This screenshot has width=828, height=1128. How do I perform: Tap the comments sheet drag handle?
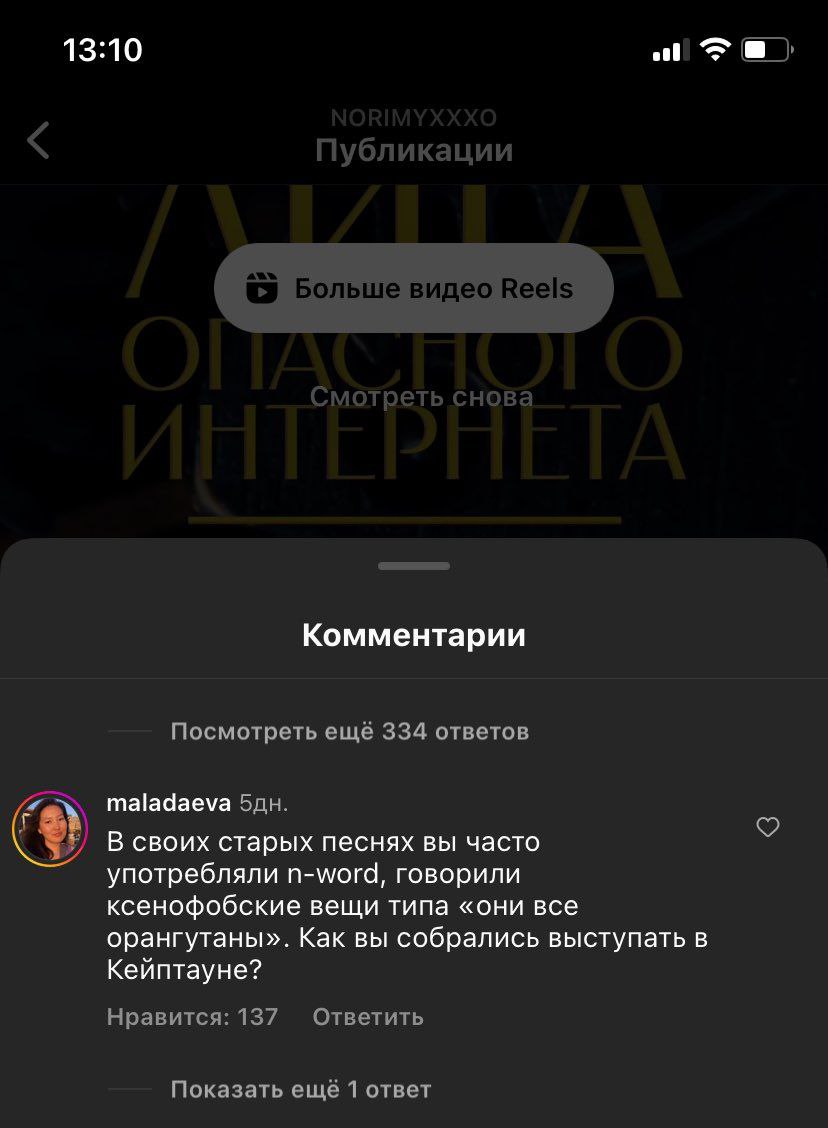point(414,566)
